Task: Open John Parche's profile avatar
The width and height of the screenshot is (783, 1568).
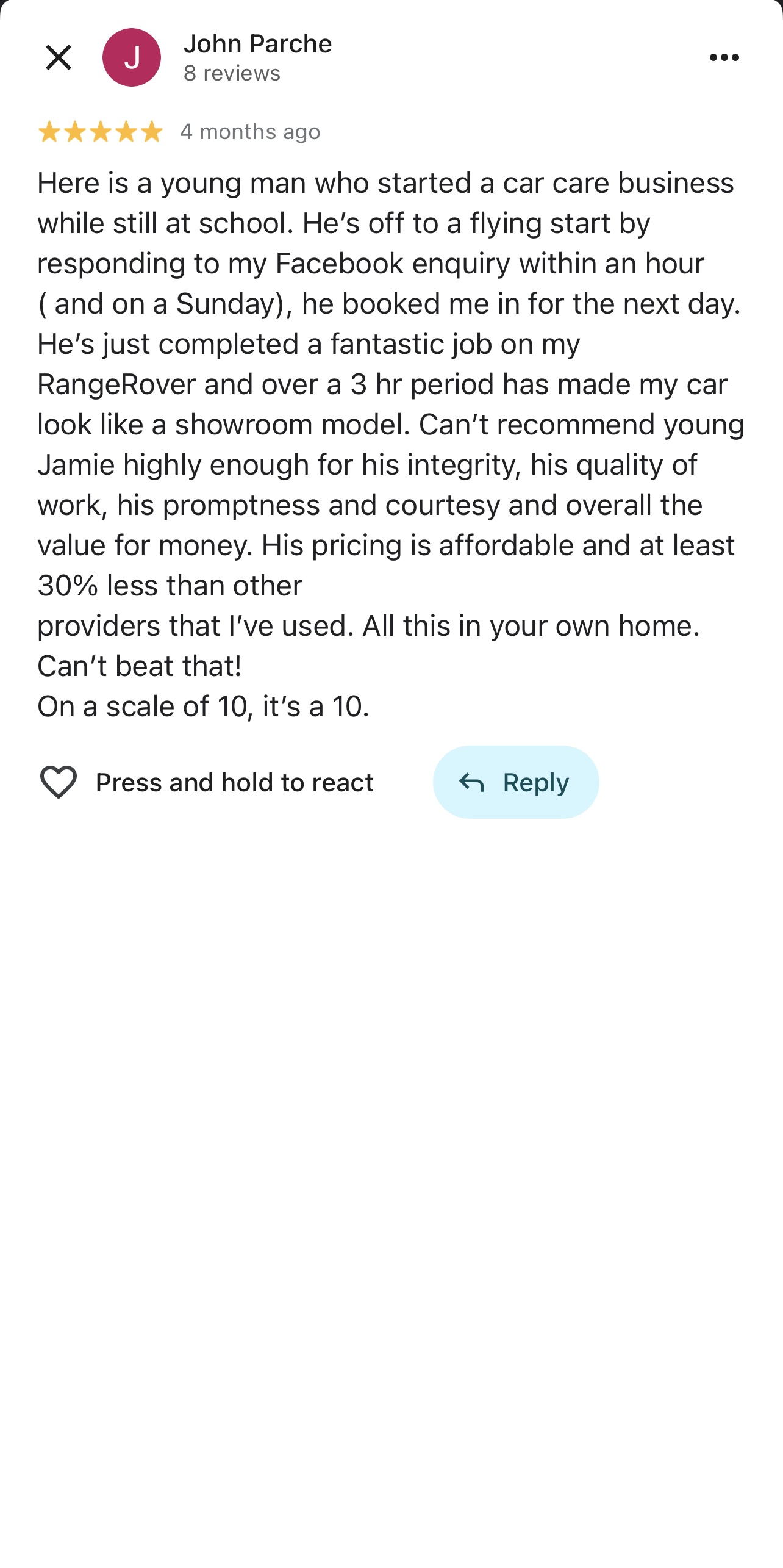Action: pyautogui.click(x=132, y=57)
